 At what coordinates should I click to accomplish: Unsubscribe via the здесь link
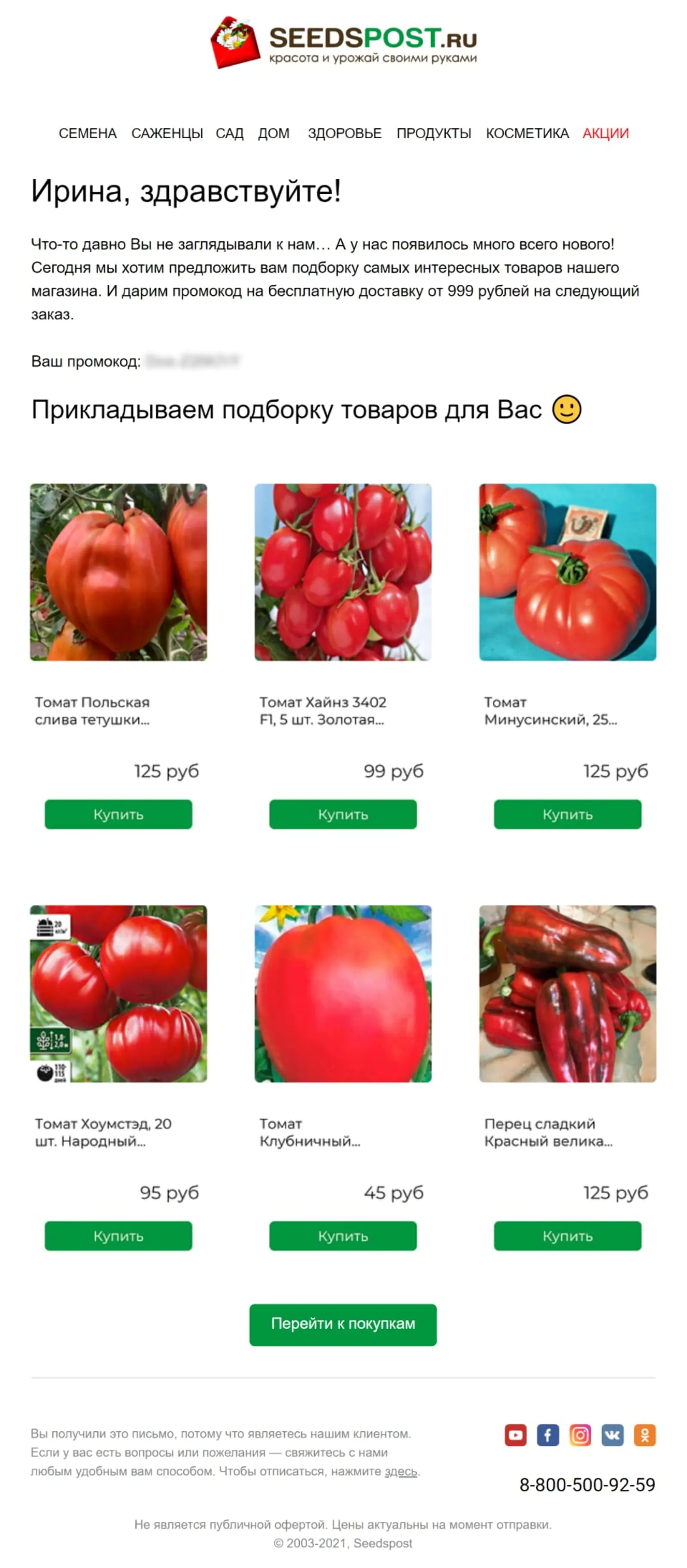[x=401, y=1471]
